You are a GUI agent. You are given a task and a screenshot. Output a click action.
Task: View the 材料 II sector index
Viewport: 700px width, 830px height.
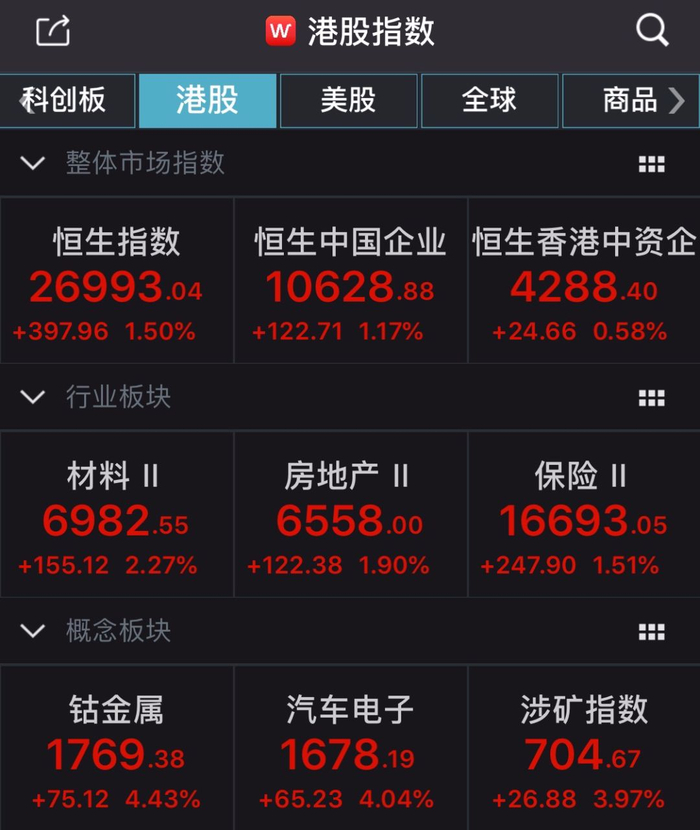(x=117, y=515)
